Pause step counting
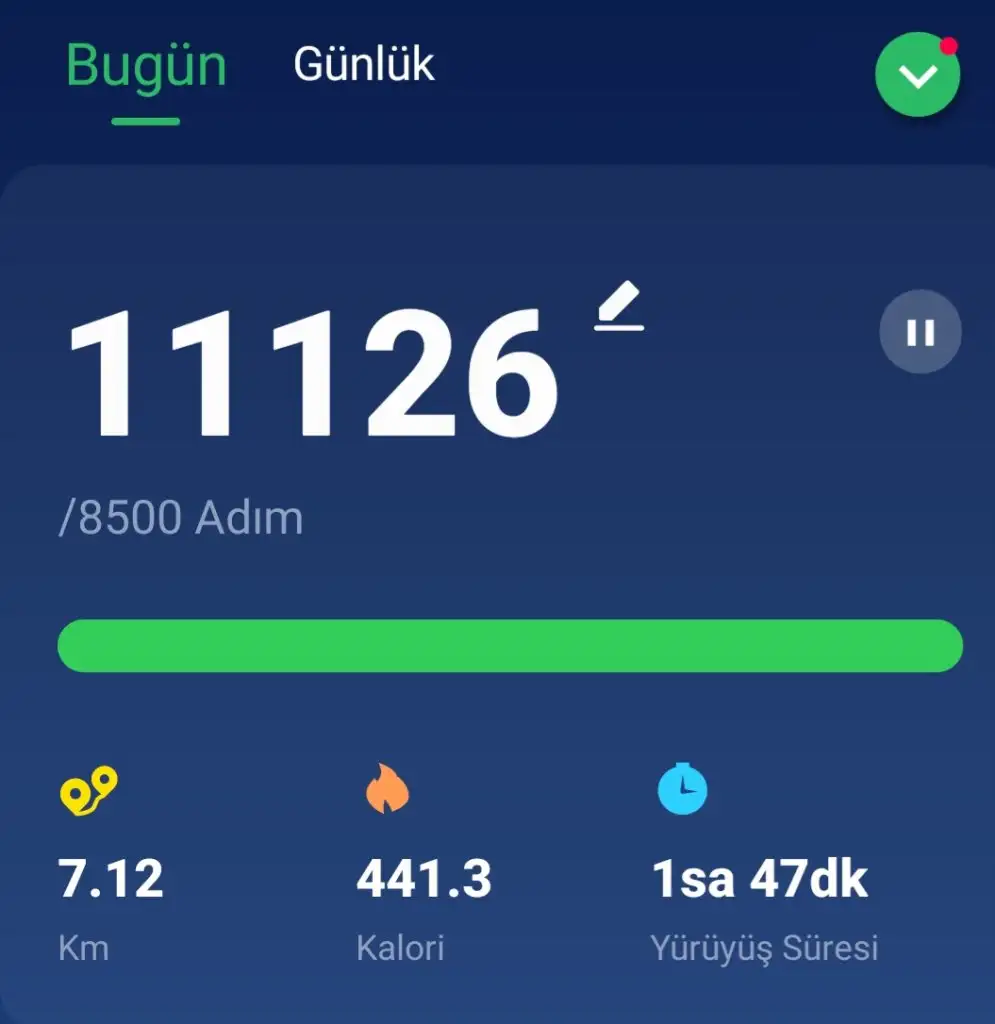 coord(920,332)
